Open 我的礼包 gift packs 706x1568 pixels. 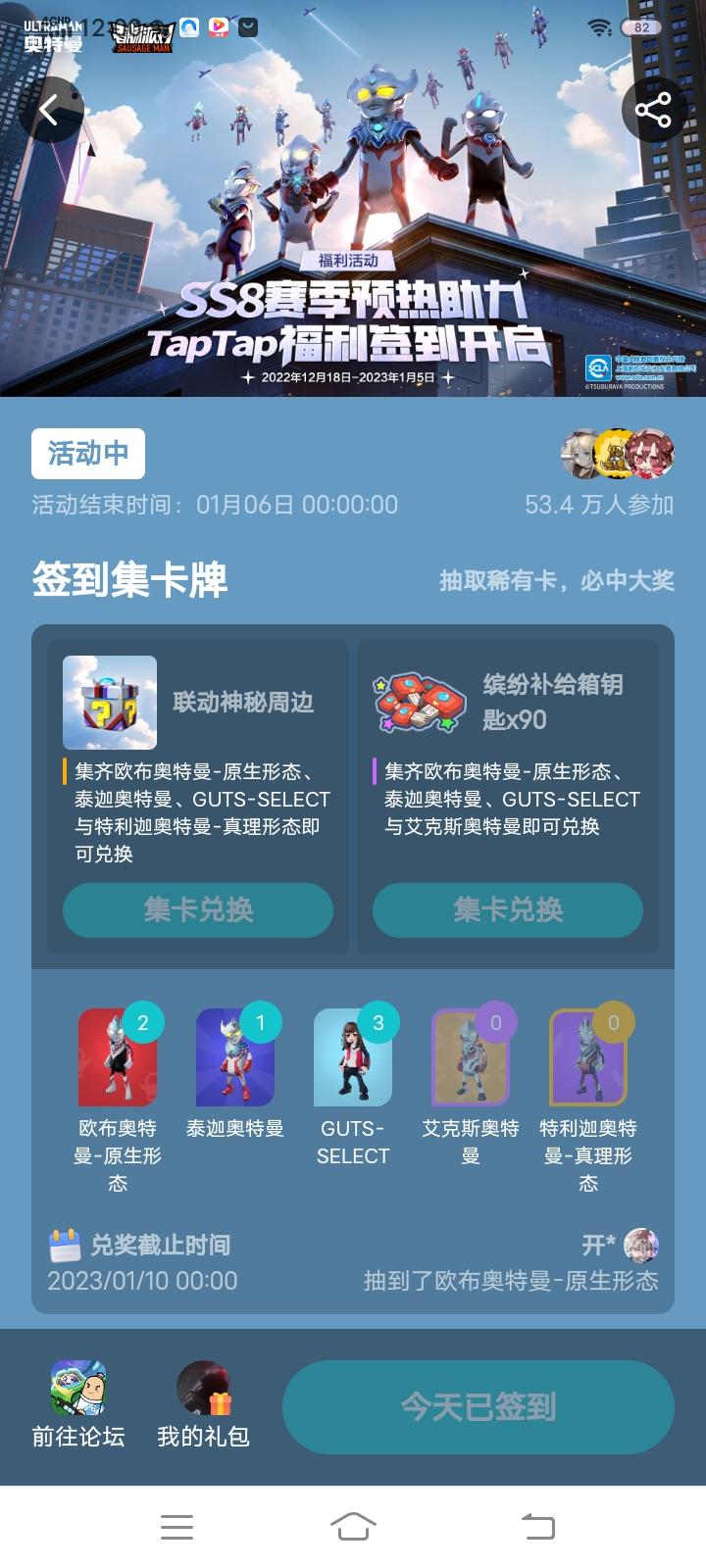pyautogui.click(x=203, y=1404)
